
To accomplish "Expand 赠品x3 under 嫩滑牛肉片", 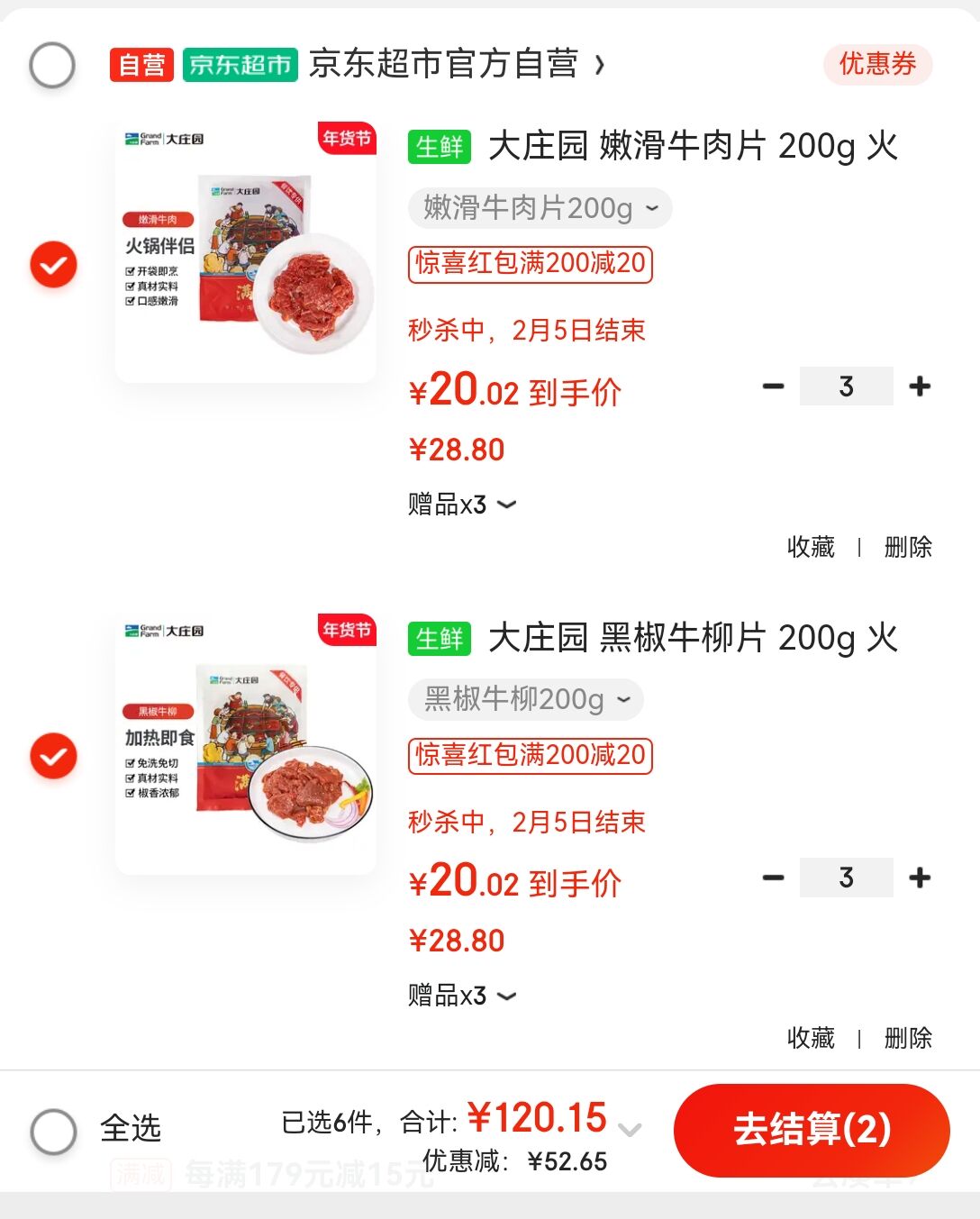I will pyautogui.click(x=462, y=505).
